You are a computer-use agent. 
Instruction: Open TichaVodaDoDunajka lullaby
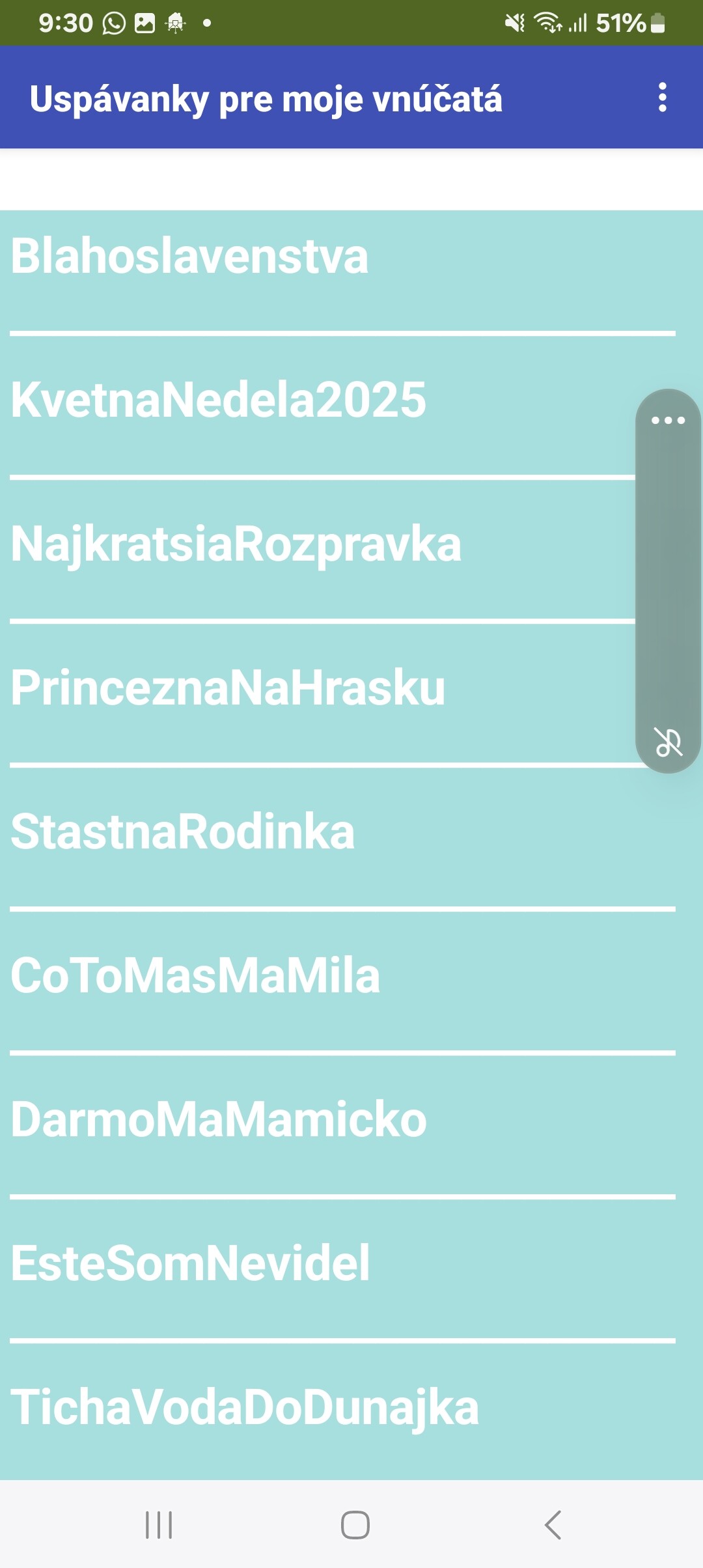click(245, 1408)
